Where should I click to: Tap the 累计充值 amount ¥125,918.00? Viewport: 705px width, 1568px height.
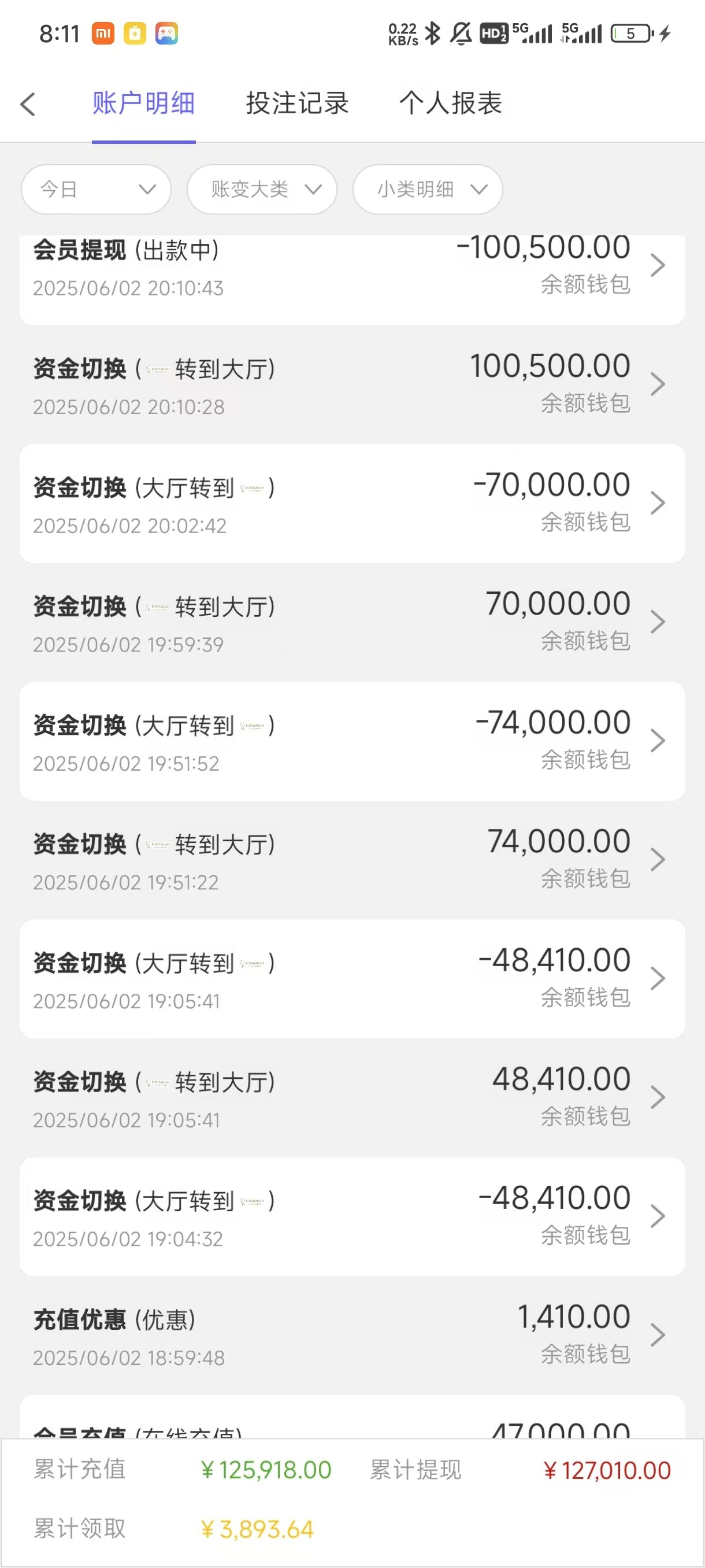[x=265, y=1470]
